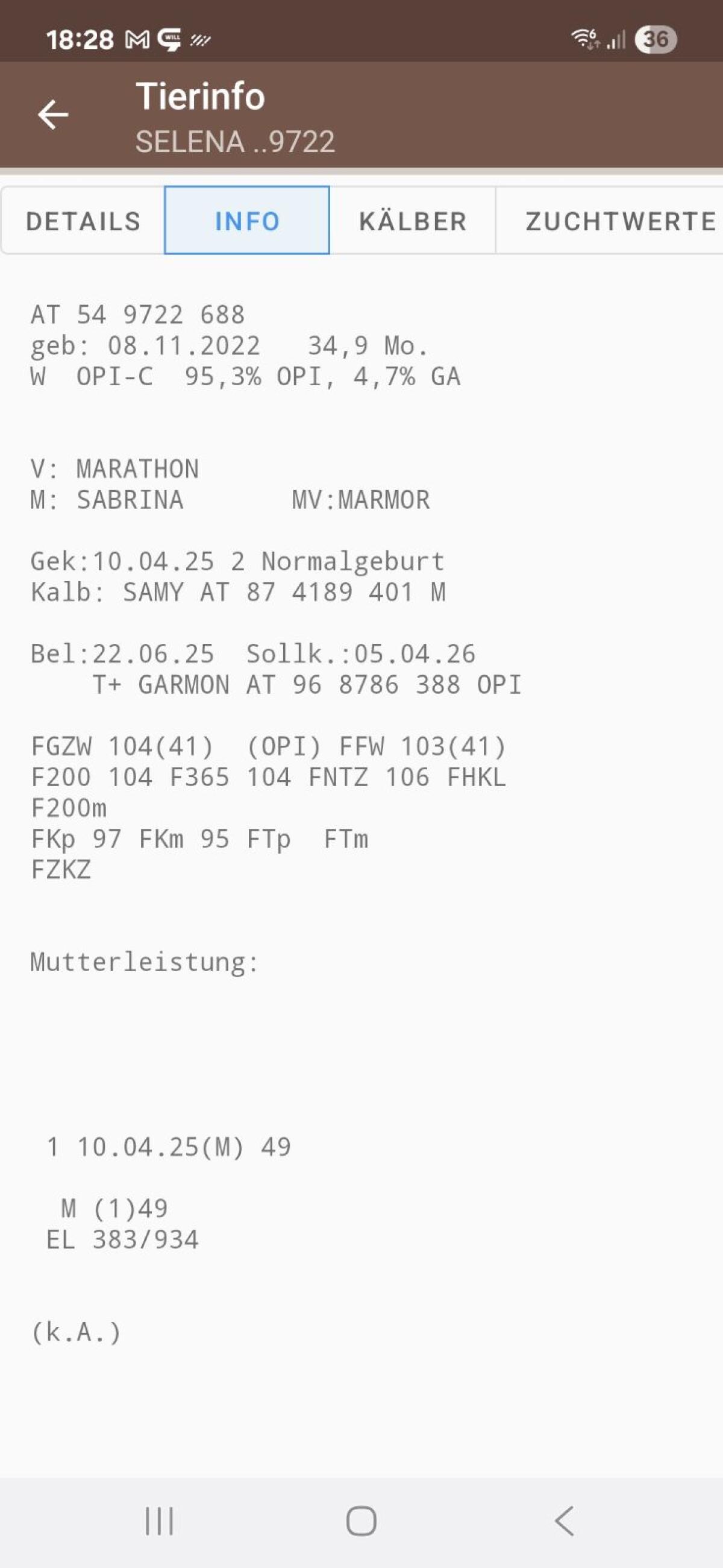Select the Info tab
The image size is (723, 1568).
pos(247,221)
